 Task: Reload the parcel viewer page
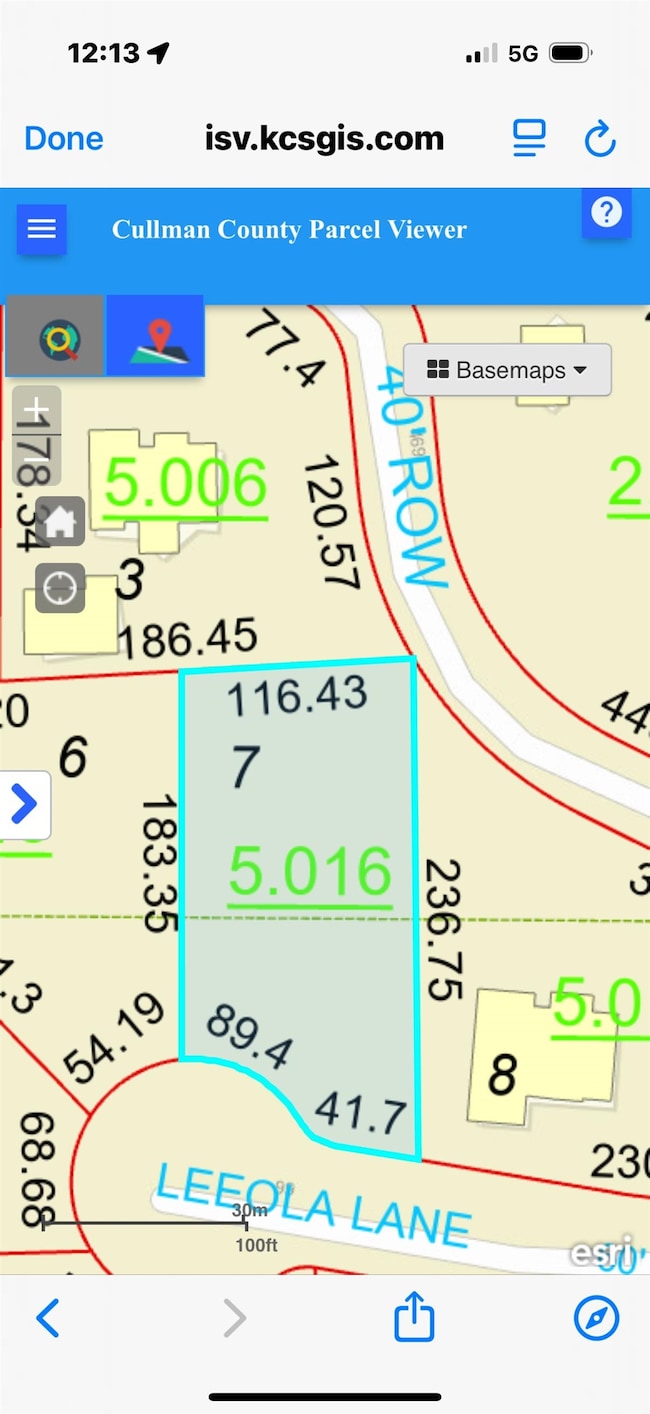coord(600,140)
